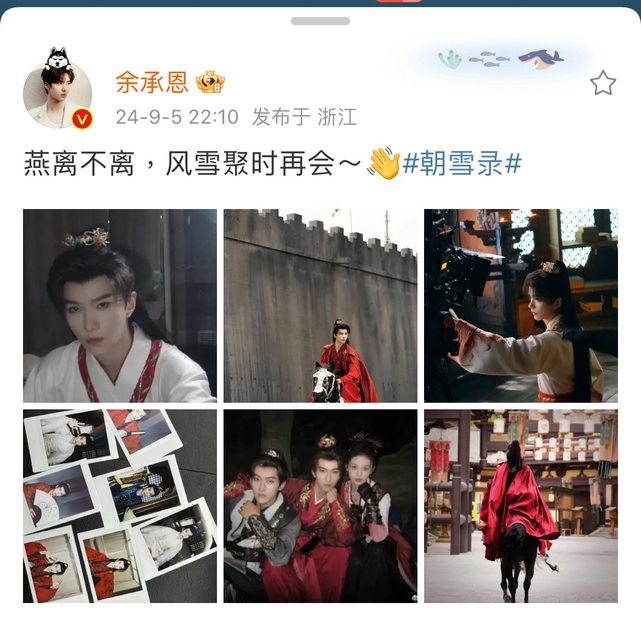Open the selfie photo in white robe
Screen dimensions: 641x620
120,305
